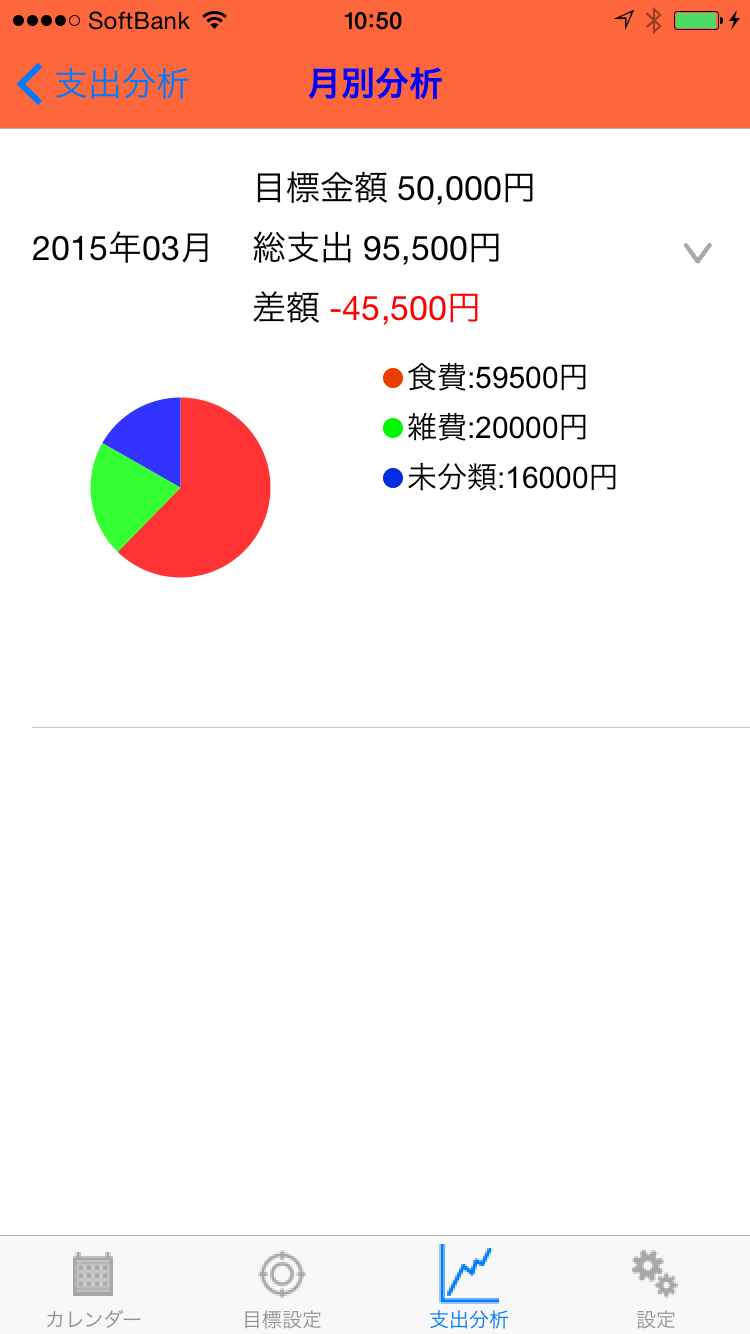This screenshot has width=750, height=1334.
Task: Switch to the カレンダー tab
Action: [x=93, y=1290]
